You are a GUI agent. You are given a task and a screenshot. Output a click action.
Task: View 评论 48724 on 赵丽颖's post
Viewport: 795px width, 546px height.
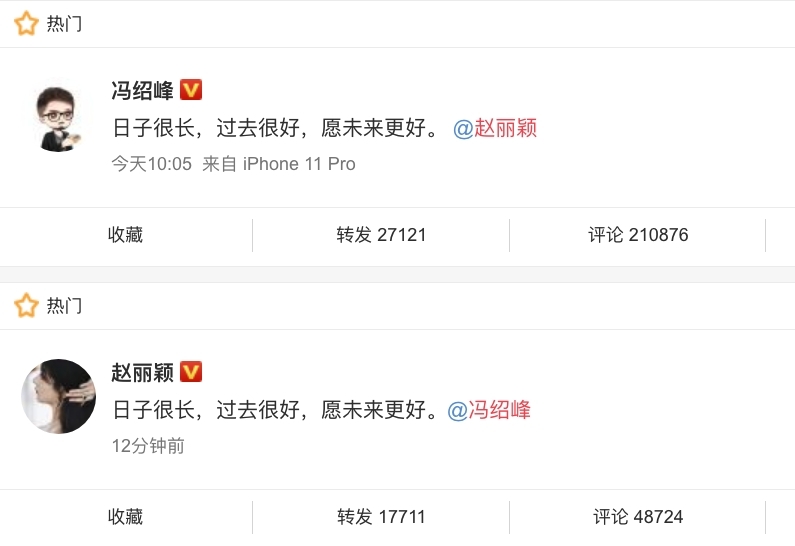638,517
